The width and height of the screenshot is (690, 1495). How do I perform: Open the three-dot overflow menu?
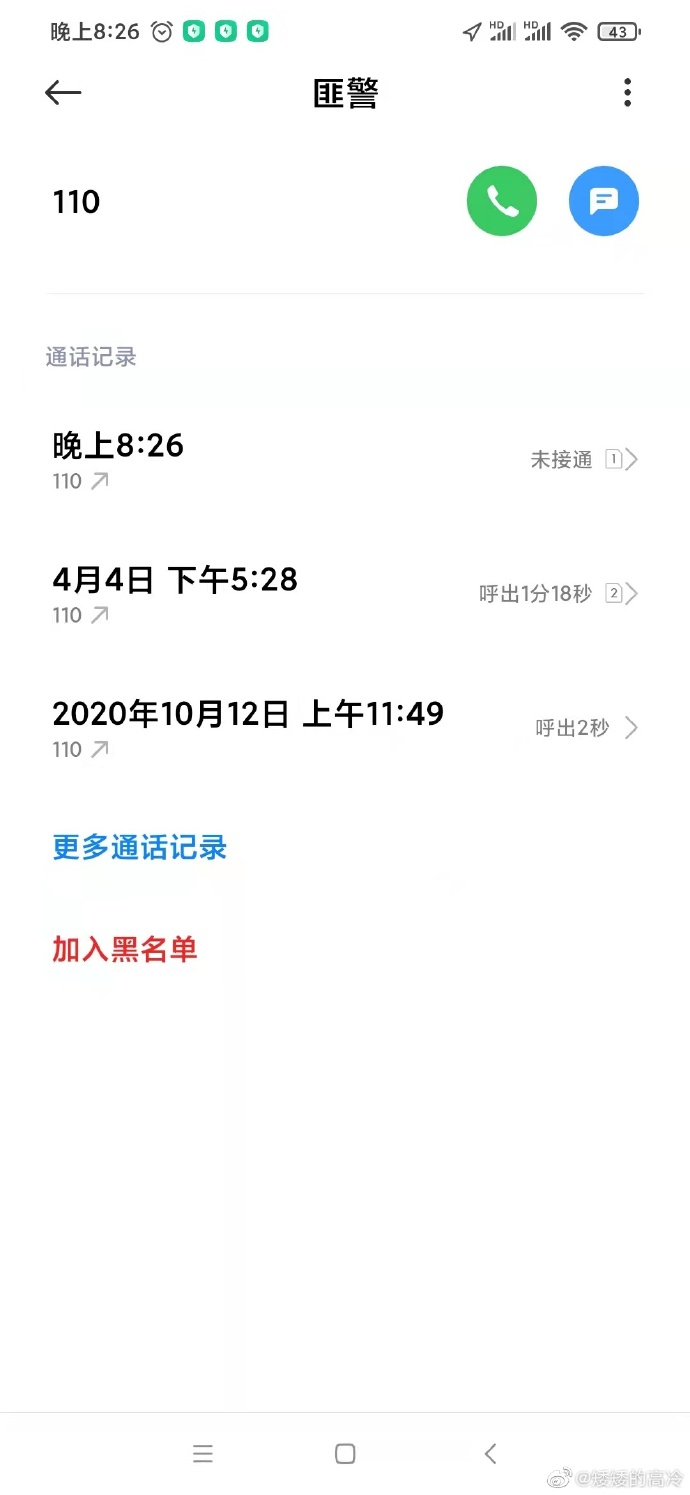tap(627, 93)
